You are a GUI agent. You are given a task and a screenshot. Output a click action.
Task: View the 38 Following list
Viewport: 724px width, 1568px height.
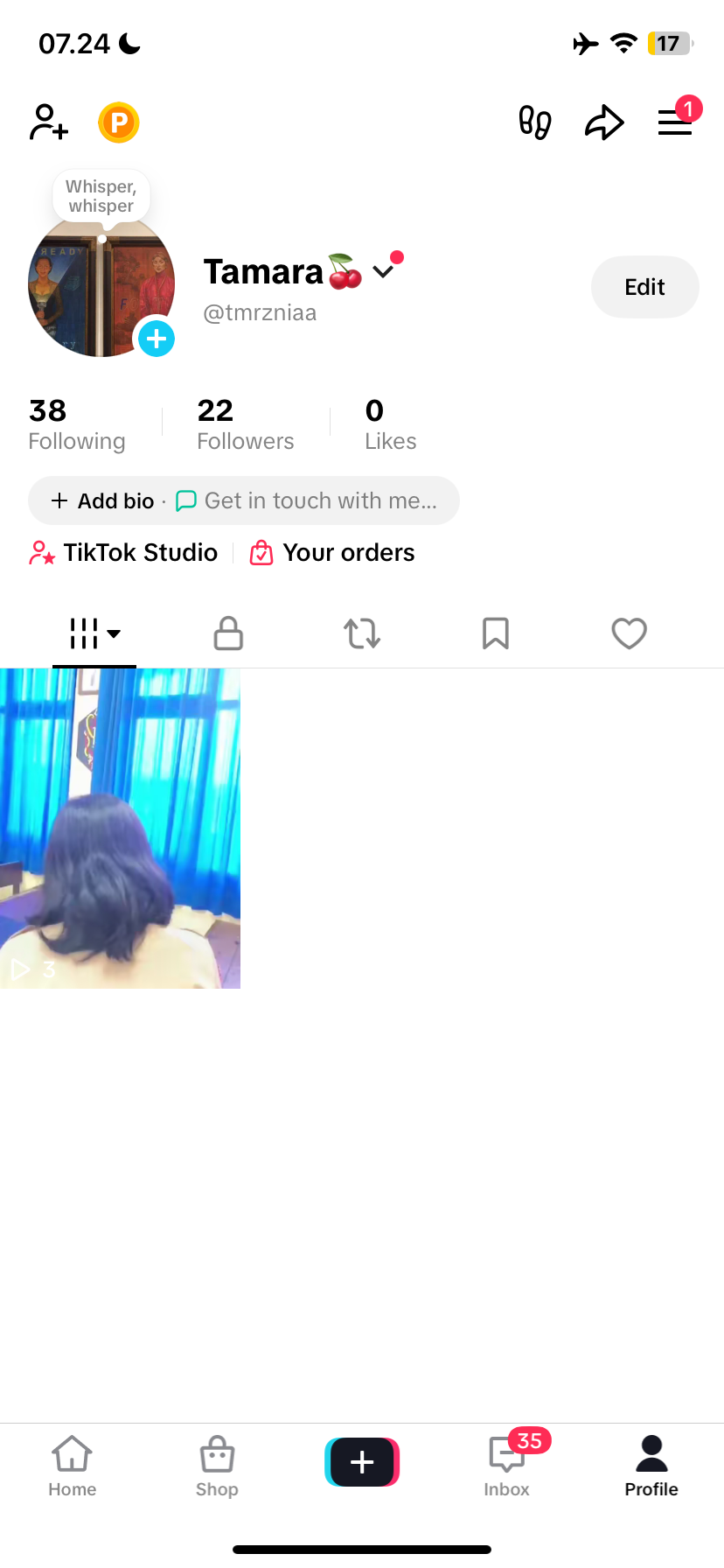[77, 424]
